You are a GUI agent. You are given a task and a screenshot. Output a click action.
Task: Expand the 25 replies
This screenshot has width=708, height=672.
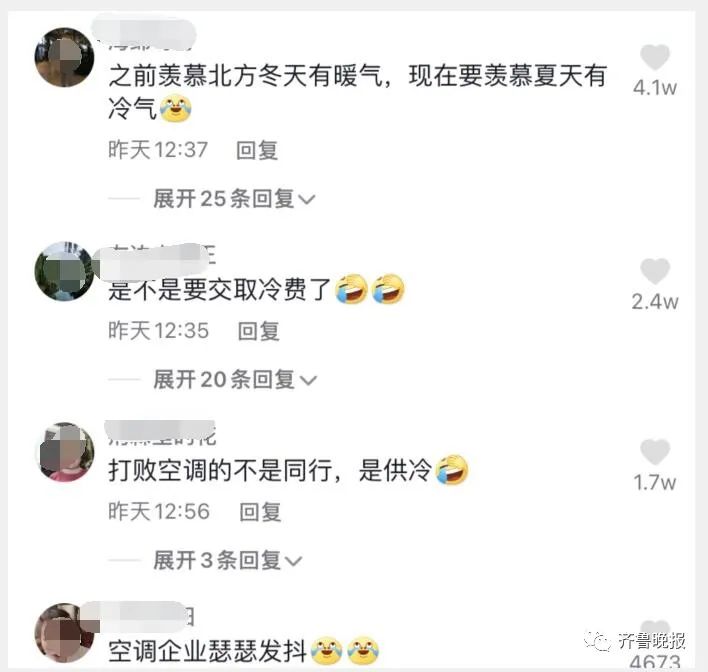(x=234, y=199)
